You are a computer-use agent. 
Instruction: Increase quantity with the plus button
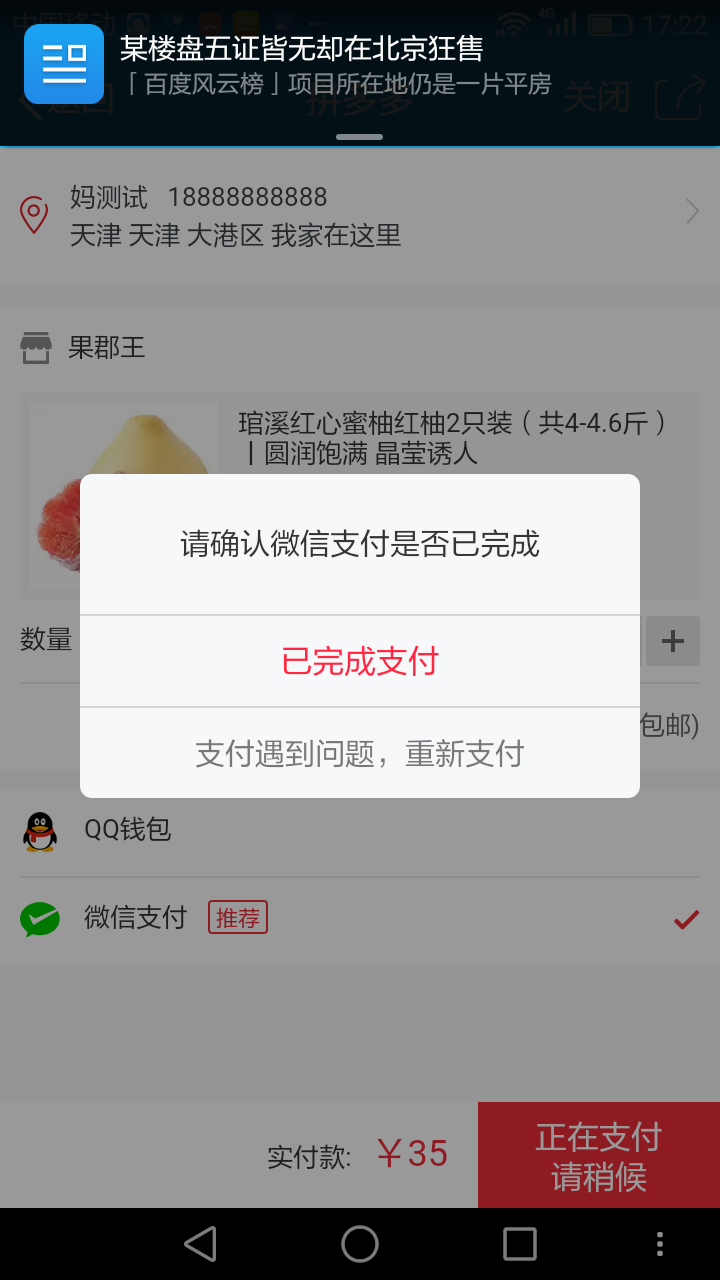pyautogui.click(x=673, y=641)
